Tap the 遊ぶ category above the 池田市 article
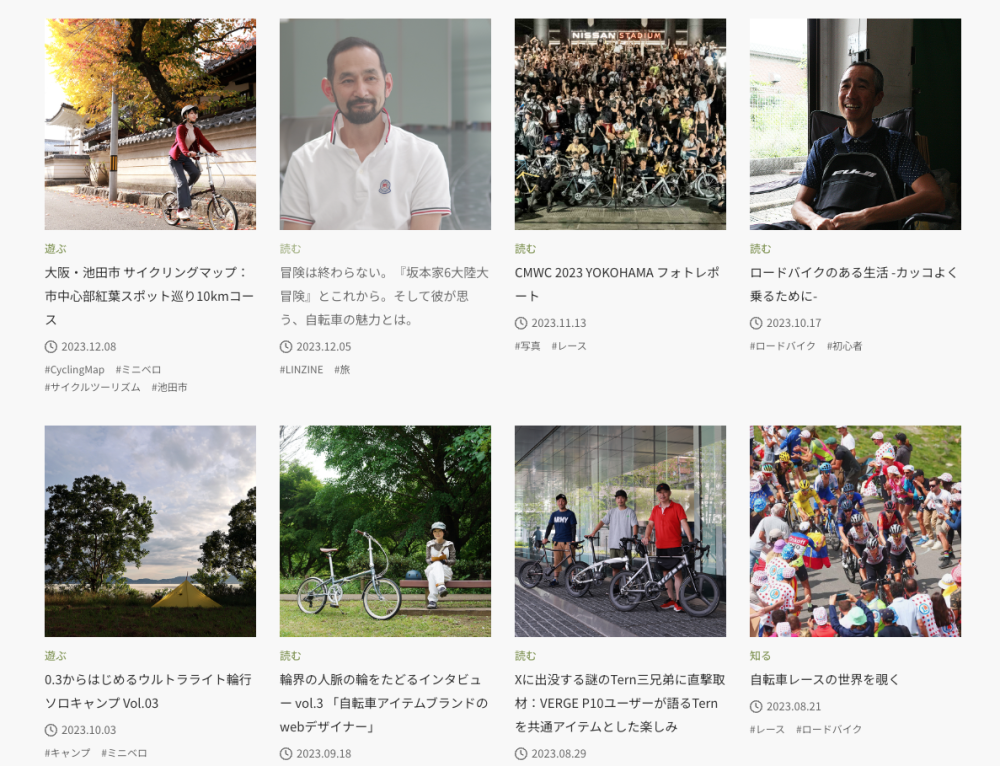Screen dimensions: 1000x766 [x=55, y=248]
